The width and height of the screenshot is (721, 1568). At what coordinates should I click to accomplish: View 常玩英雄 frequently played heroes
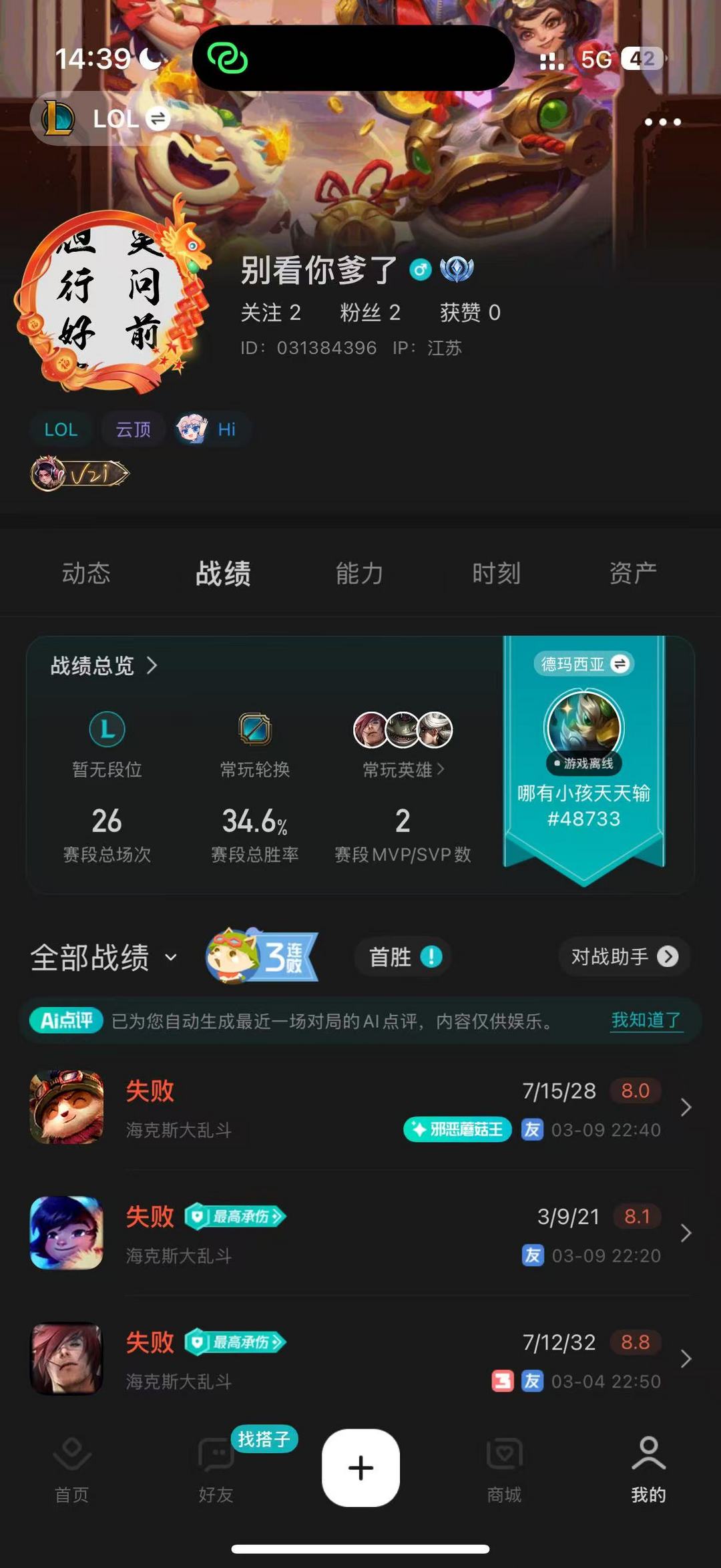pos(403,769)
